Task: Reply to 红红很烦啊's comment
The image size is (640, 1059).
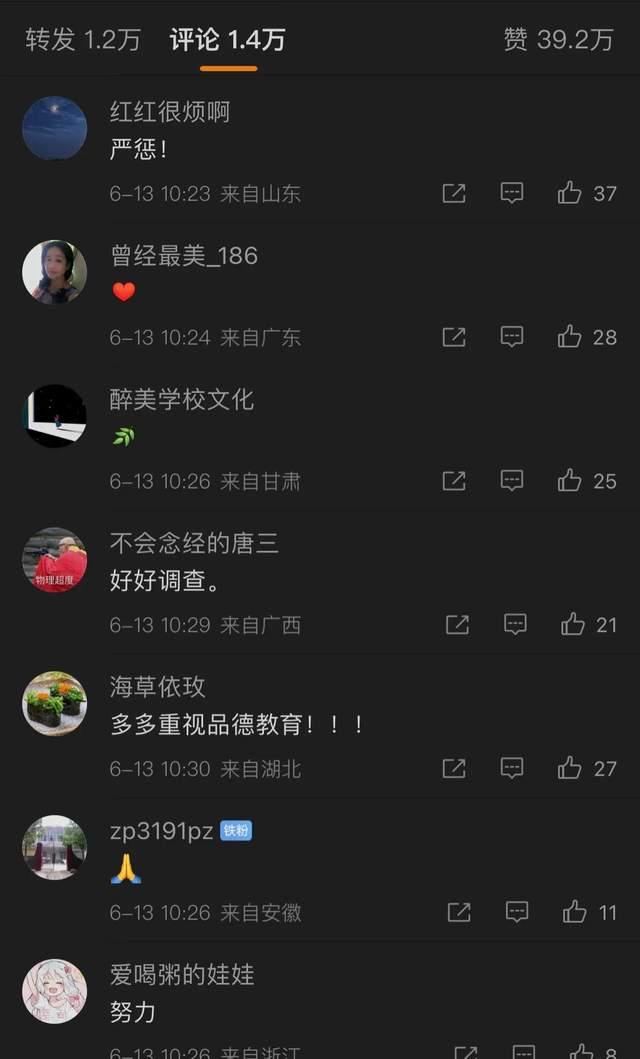Action: click(x=512, y=193)
